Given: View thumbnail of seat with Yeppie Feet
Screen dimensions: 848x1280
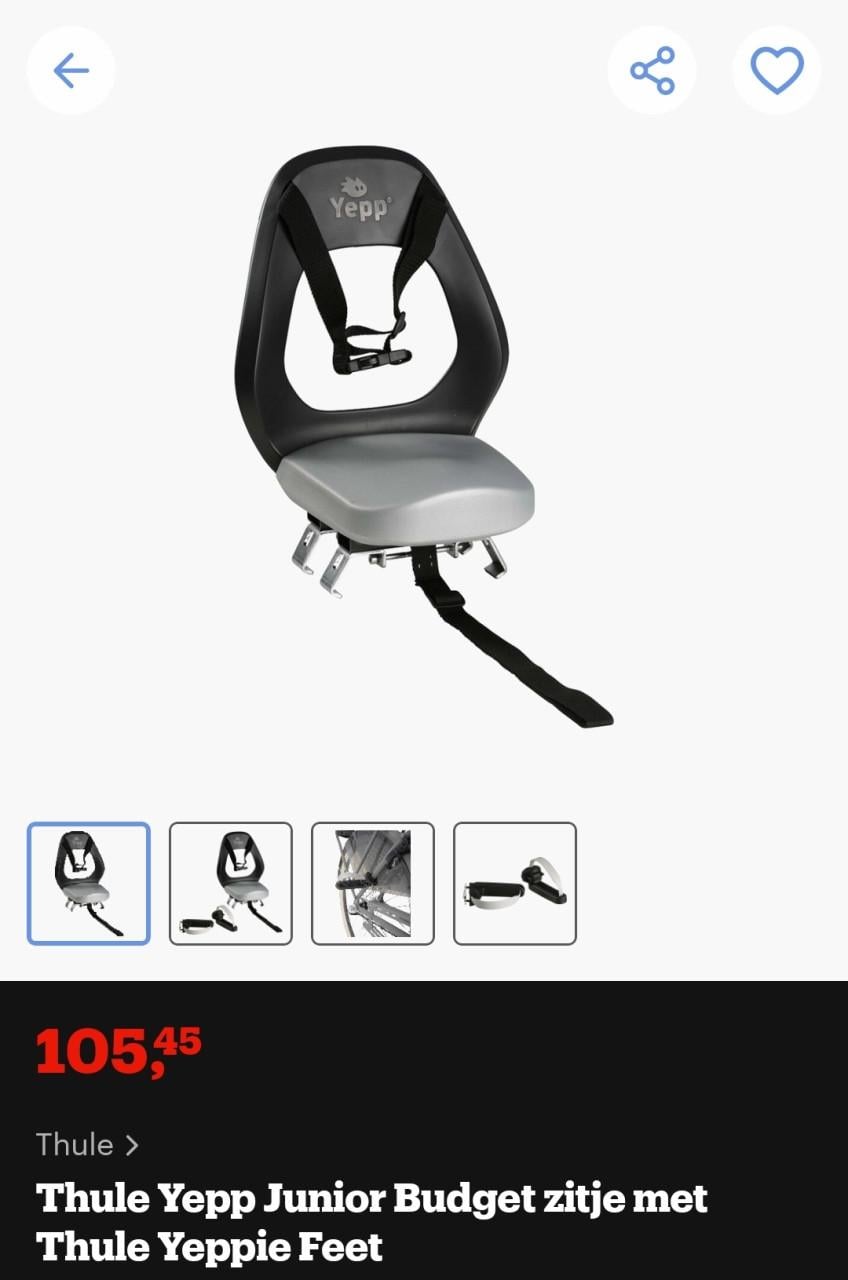Looking at the screenshot, I should (x=231, y=883).
